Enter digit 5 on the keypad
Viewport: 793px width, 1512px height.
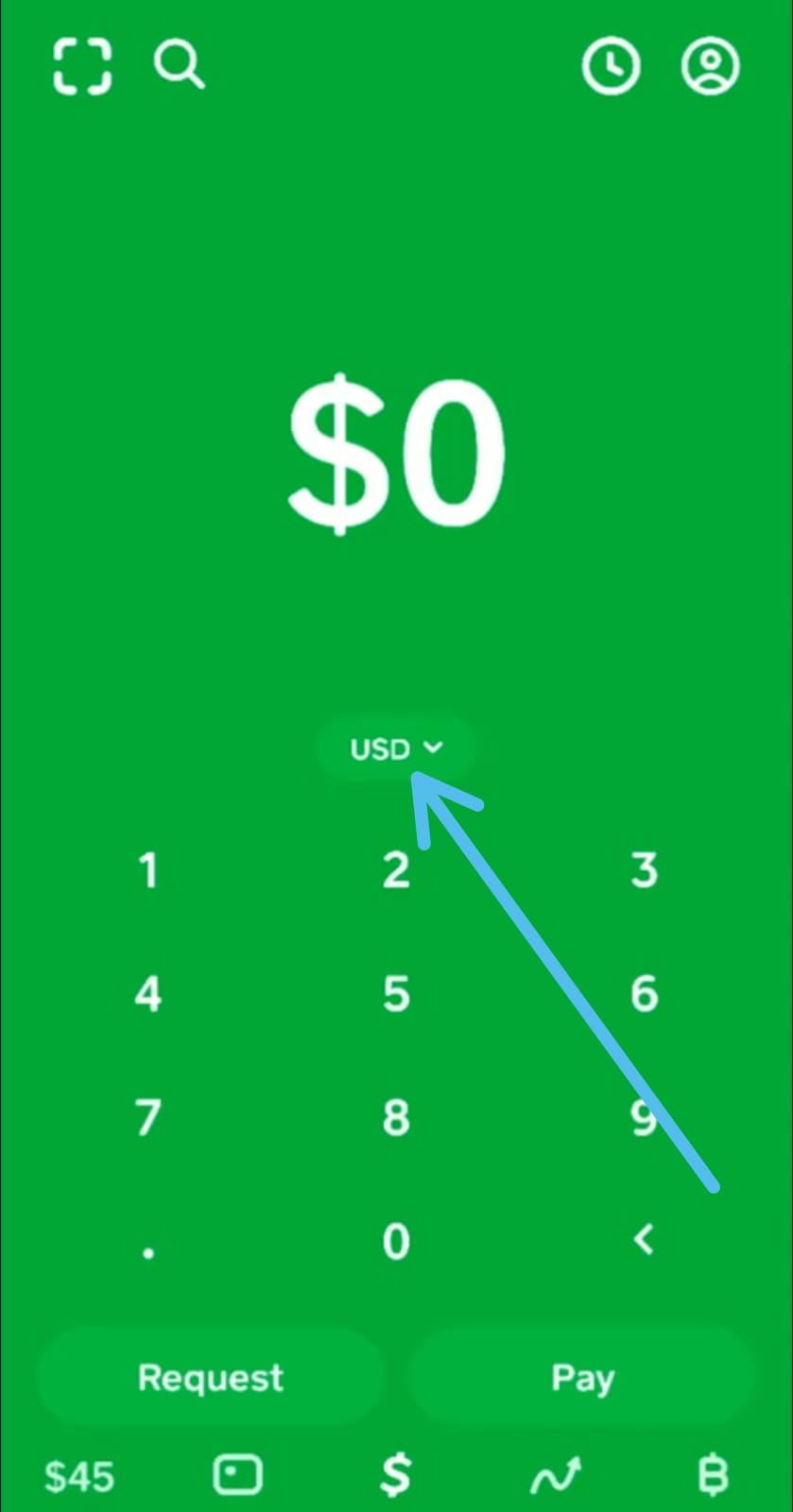[396, 994]
